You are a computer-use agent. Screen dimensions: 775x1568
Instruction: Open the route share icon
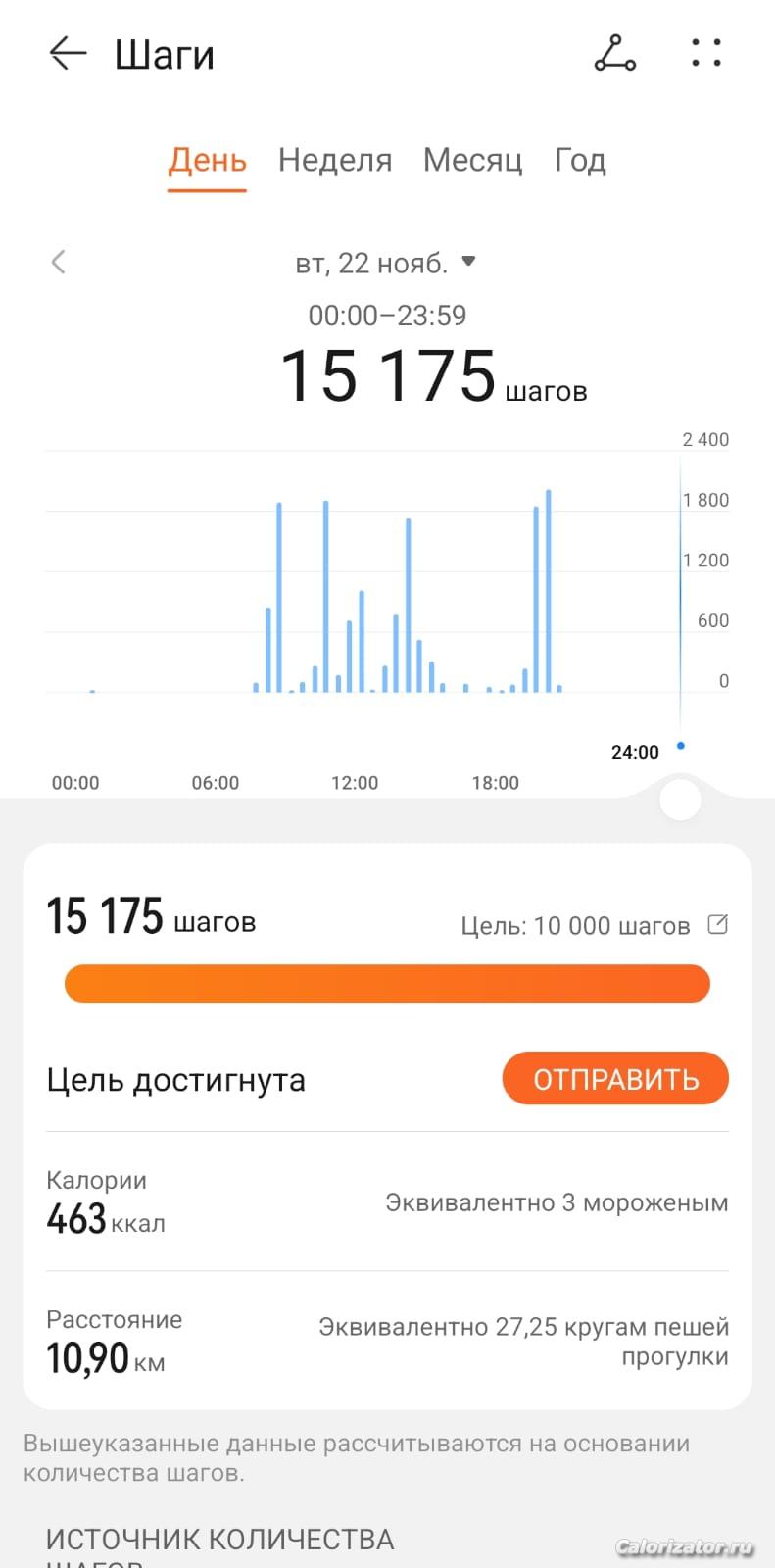[614, 53]
